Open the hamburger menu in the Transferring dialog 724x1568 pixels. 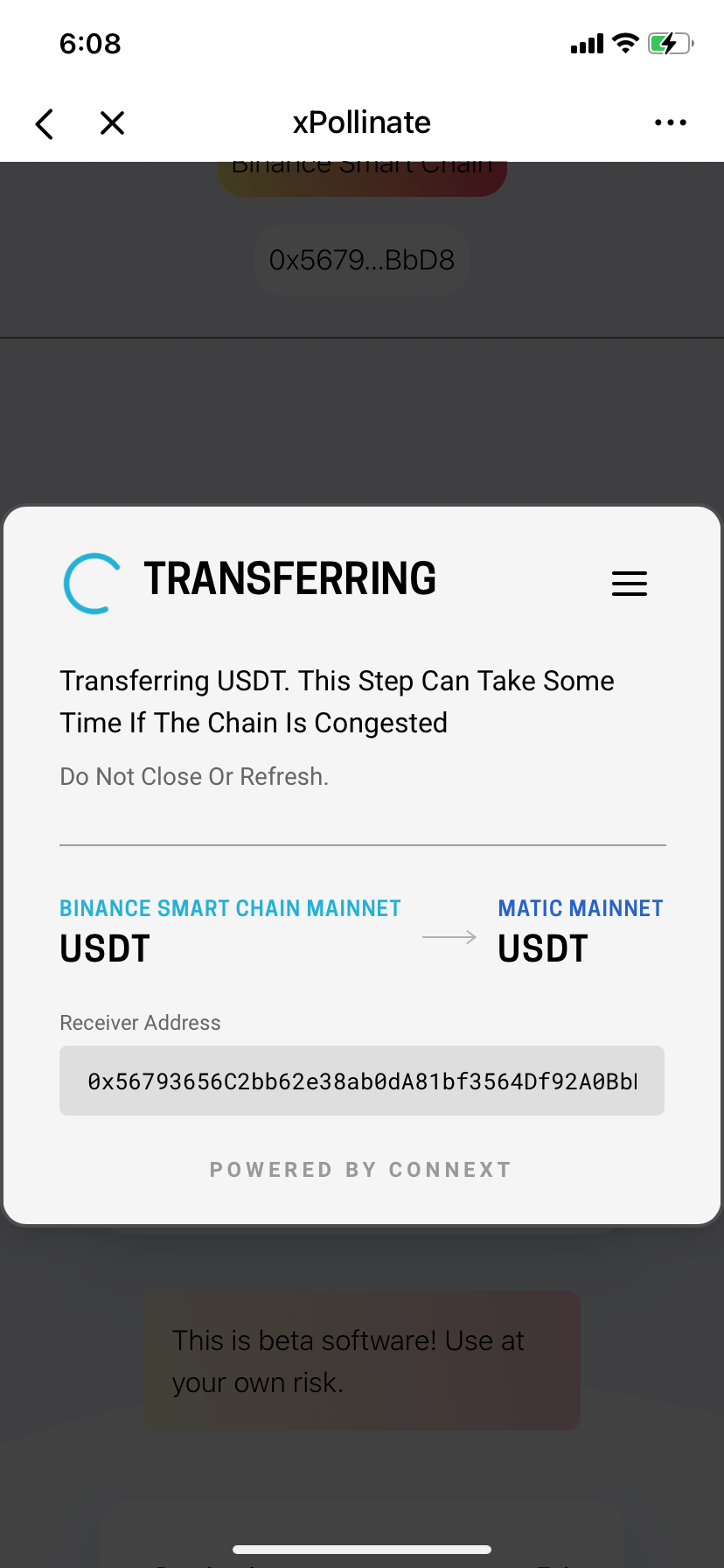pyautogui.click(x=629, y=584)
